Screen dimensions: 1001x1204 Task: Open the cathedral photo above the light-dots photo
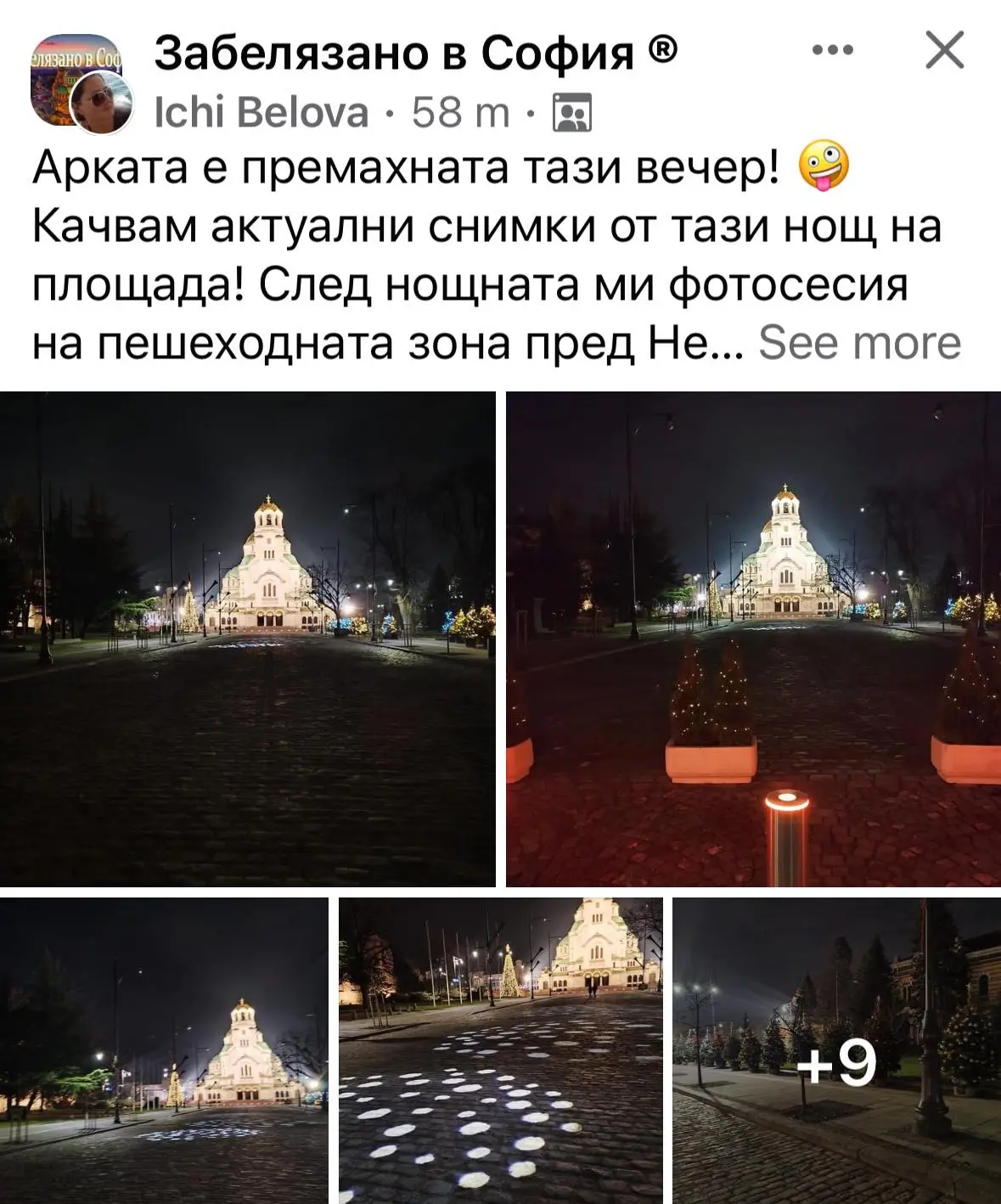[x=164, y=1050]
